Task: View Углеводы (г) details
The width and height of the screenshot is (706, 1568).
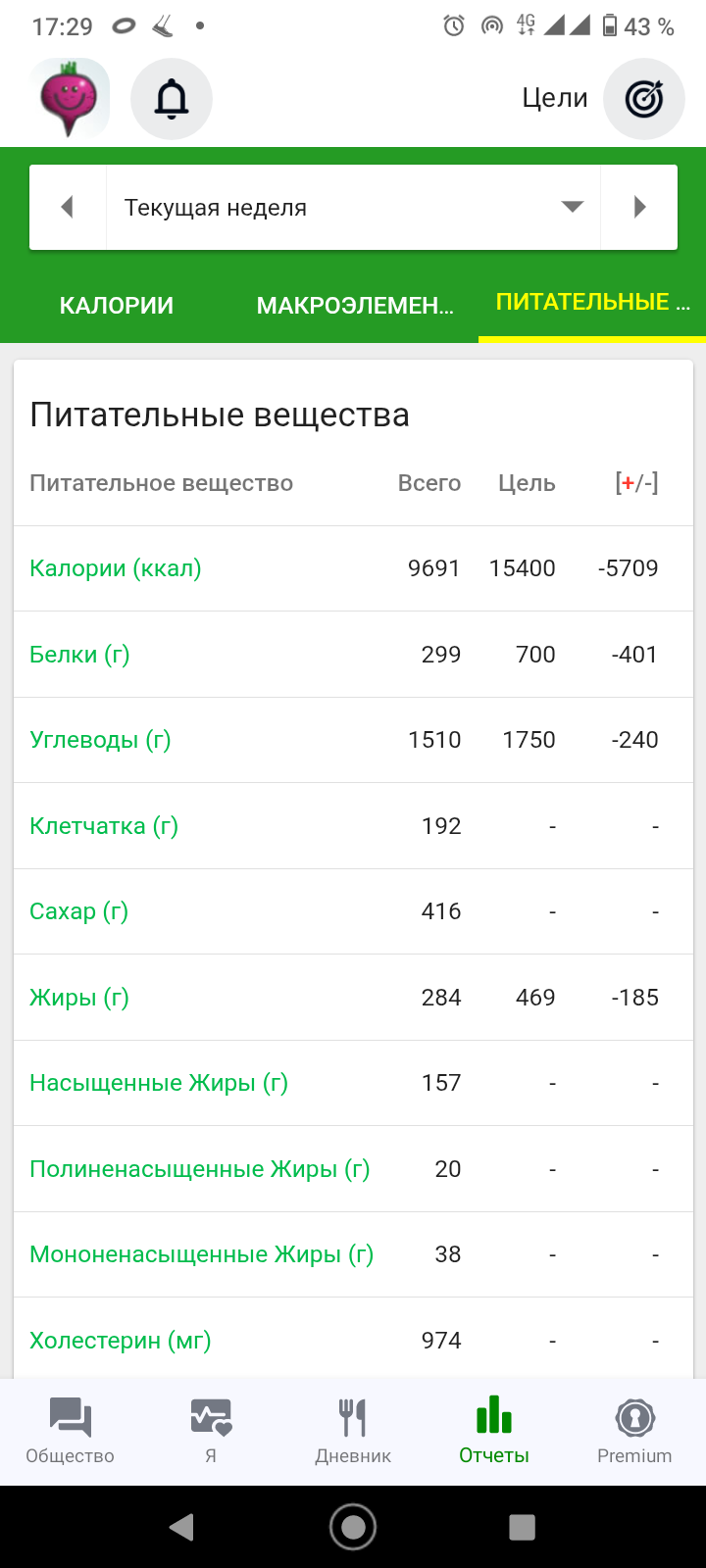Action: pos(100,740)
